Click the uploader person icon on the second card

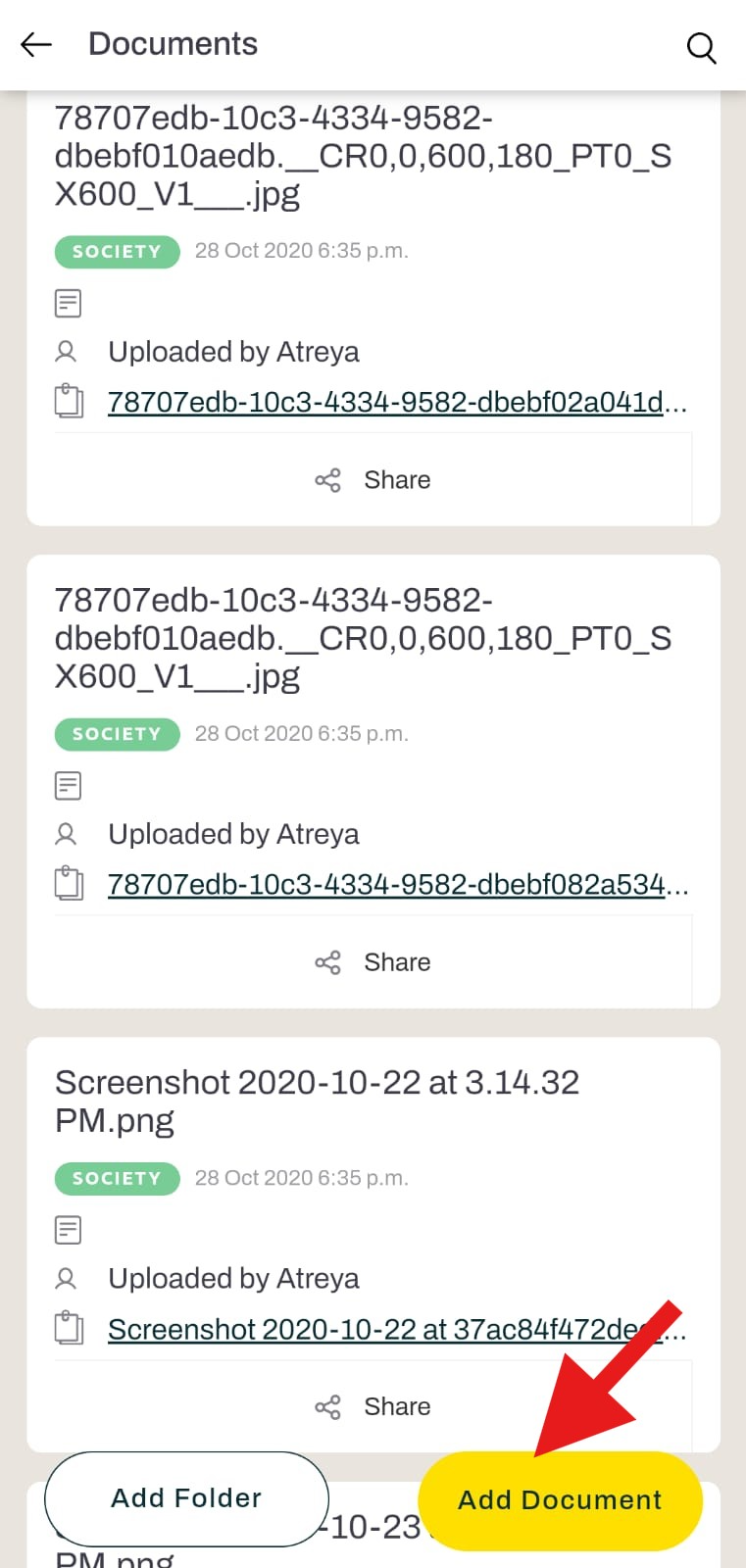pyautogui.click(x=67, y=834)
